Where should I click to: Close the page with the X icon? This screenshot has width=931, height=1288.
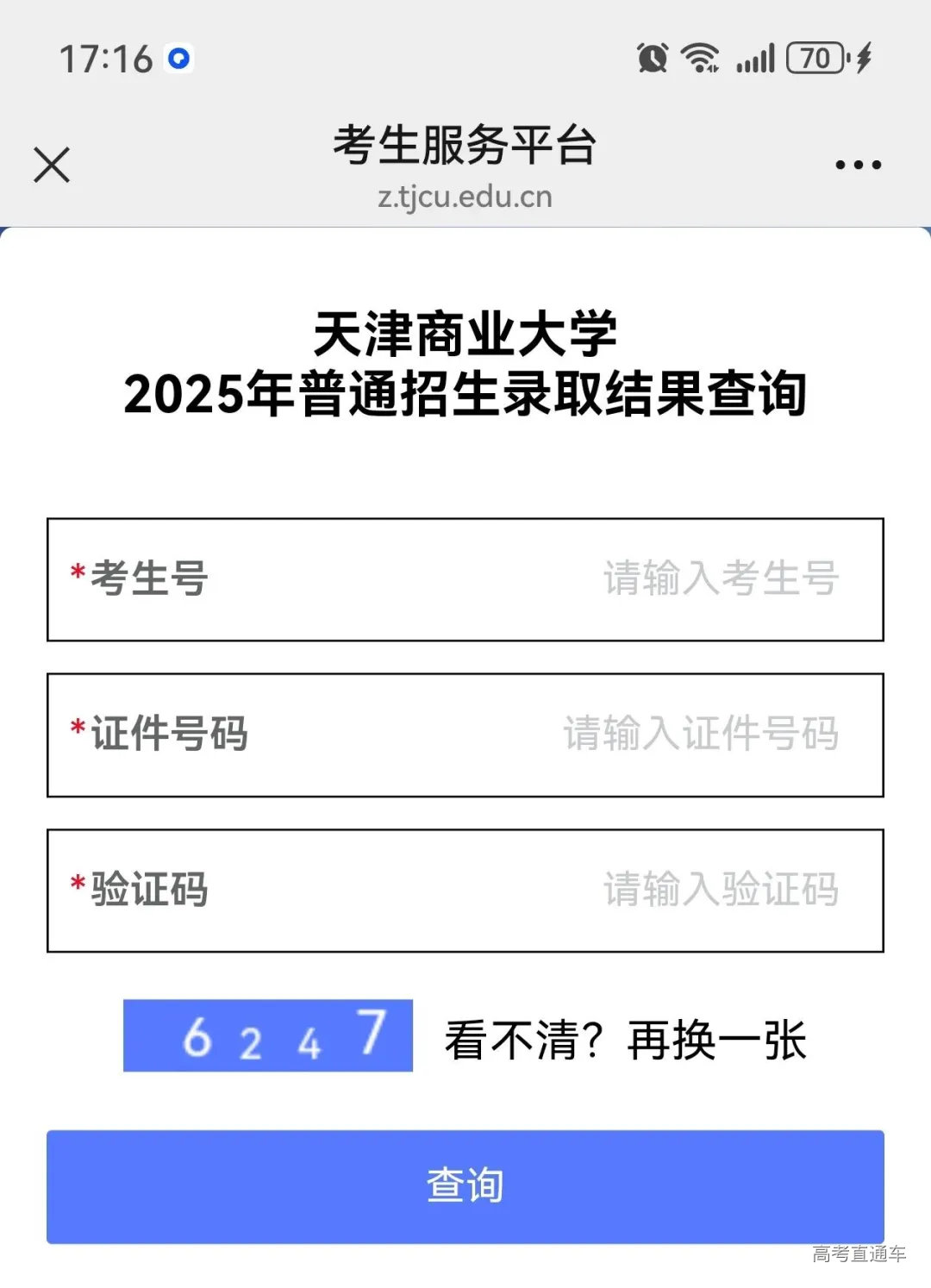click(52, 164)
